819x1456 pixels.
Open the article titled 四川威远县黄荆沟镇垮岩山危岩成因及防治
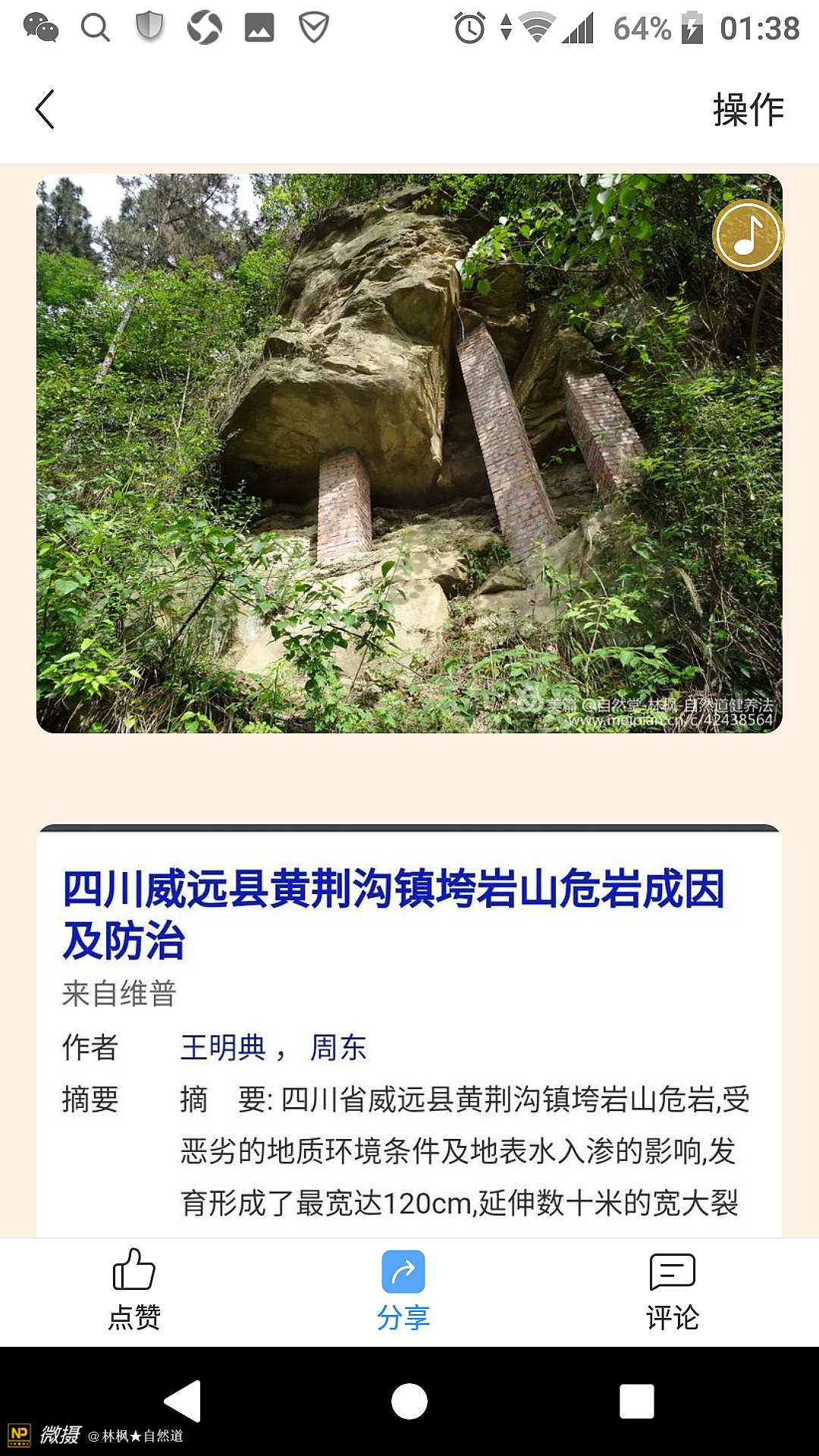[x=394, y=914]
